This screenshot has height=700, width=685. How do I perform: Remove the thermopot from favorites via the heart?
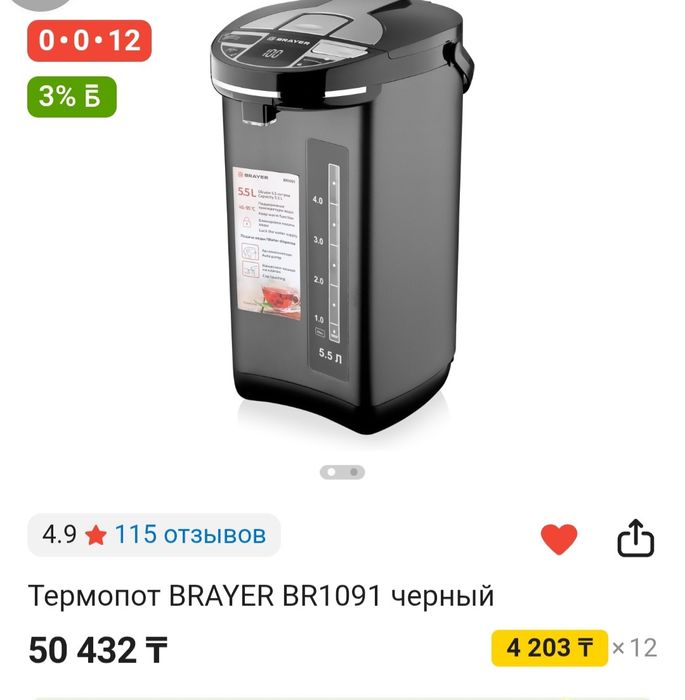click(559, 539)
